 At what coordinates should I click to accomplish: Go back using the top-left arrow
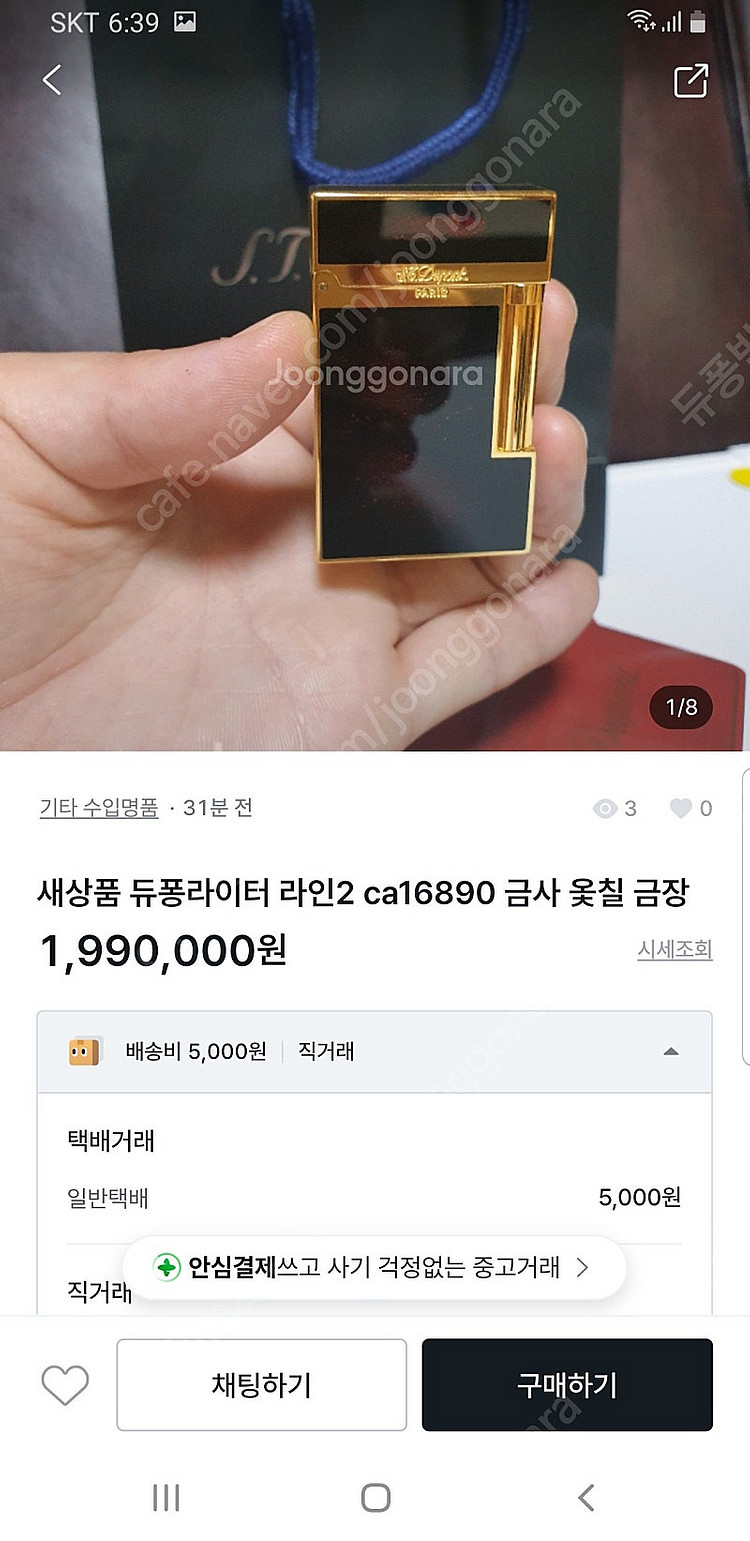52,80
